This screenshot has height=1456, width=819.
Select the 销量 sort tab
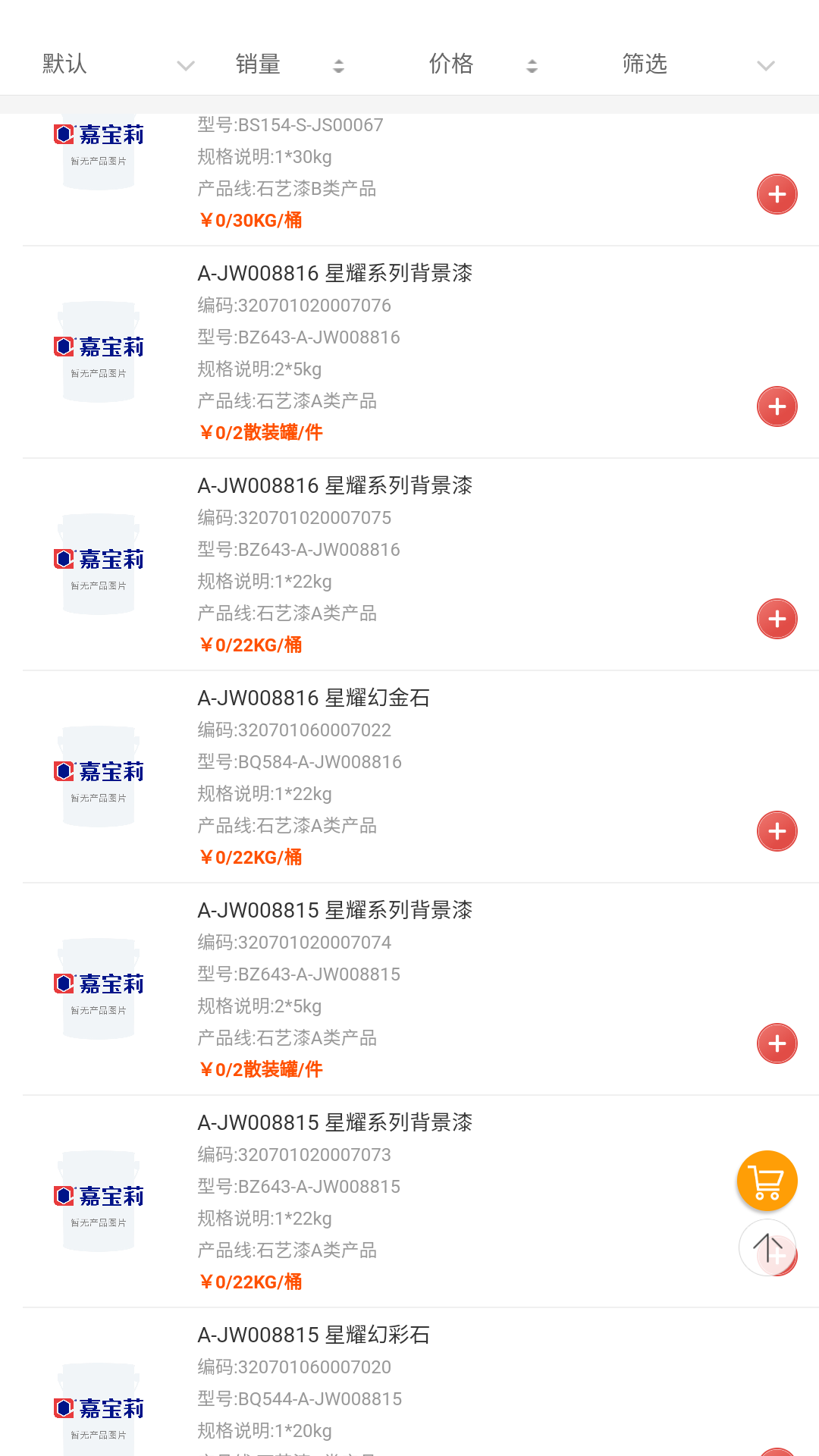point(258,64)
